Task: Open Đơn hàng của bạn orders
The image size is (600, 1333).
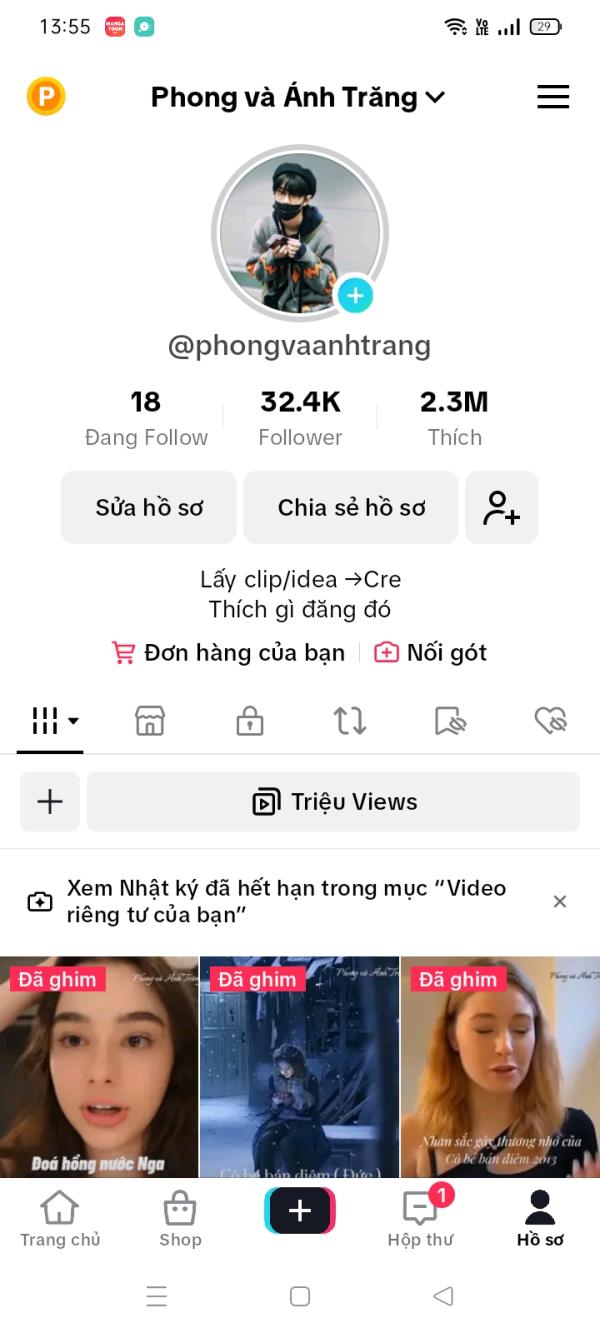Action: point(228,653)
